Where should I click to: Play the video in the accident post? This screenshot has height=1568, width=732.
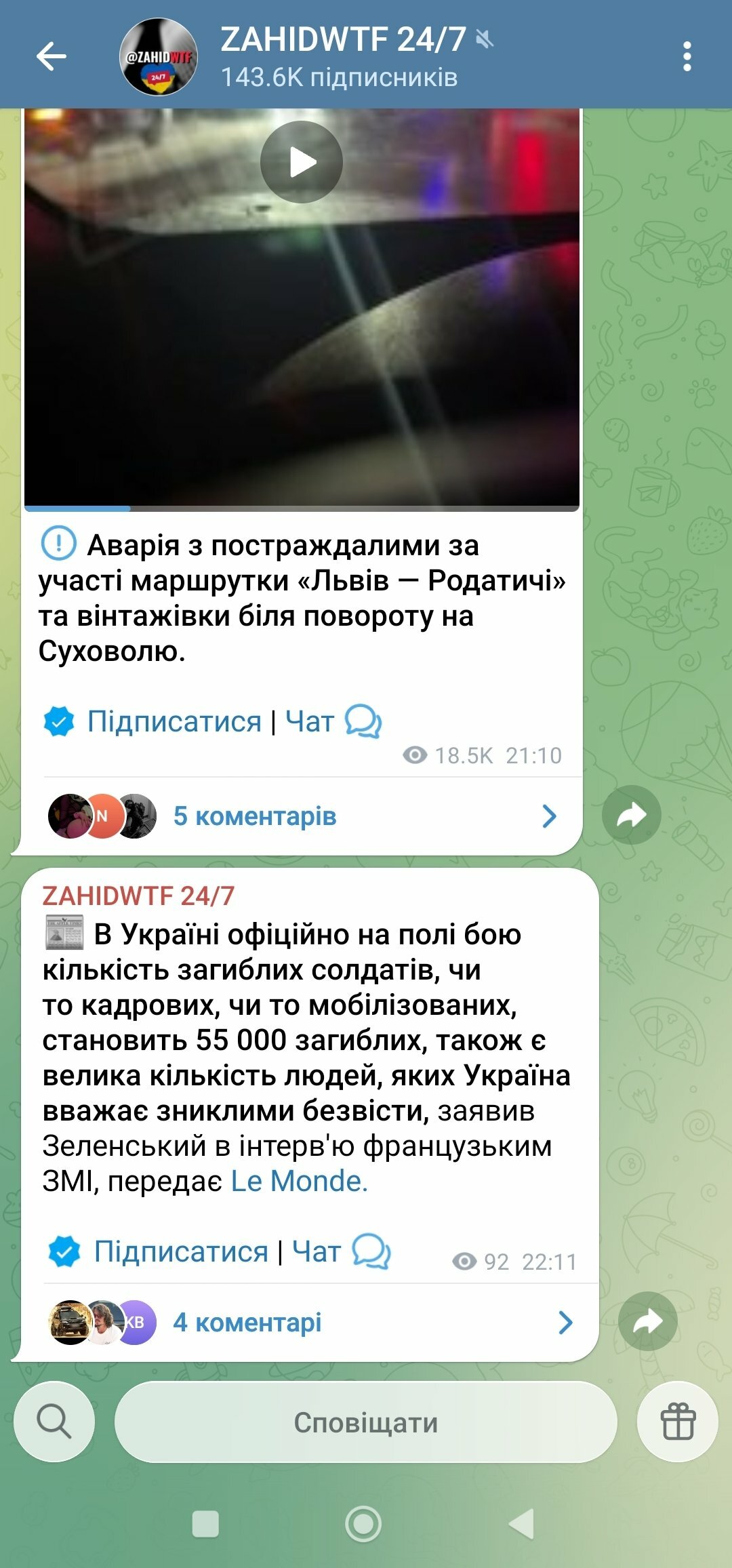coord(302,163)
